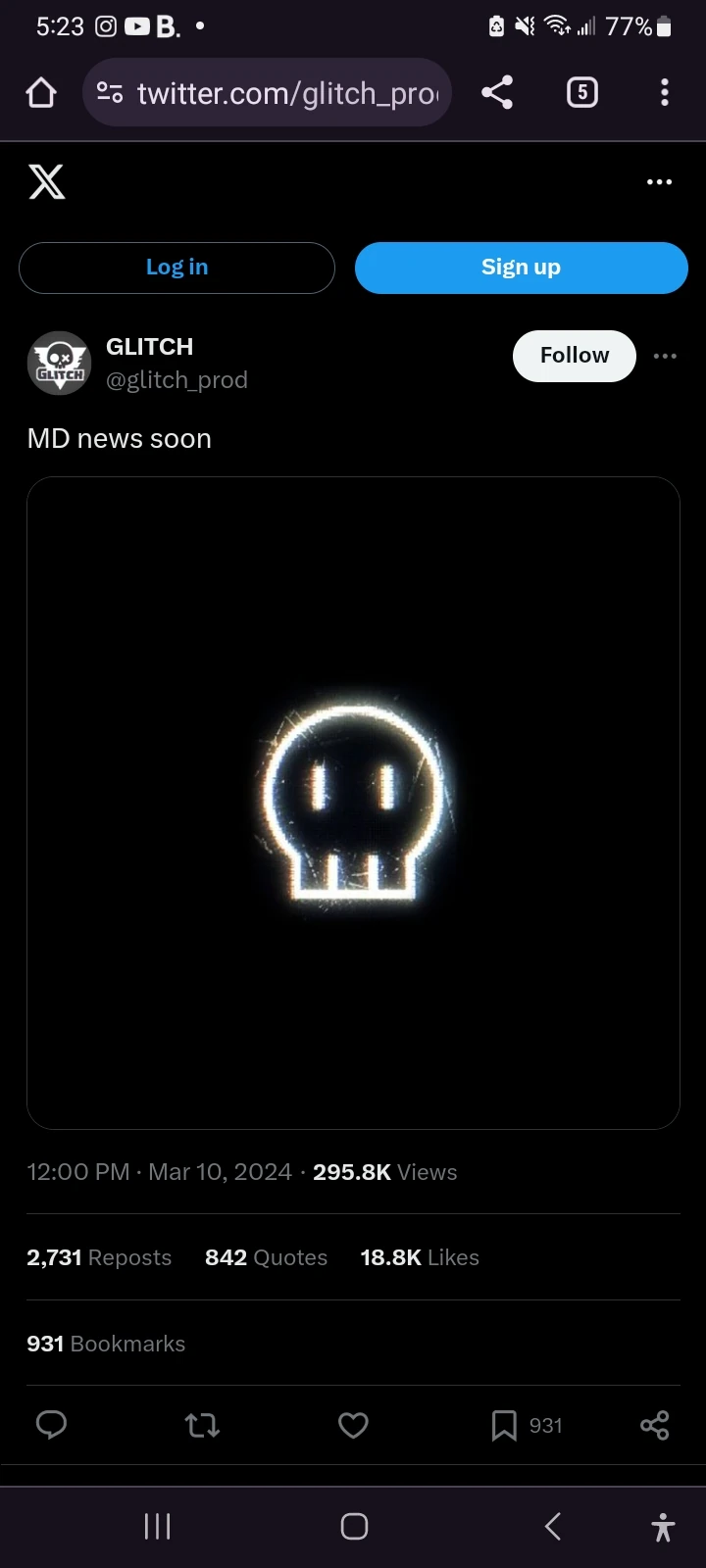Viewport: 706px width, 1568px height.
Task: Bookmark this post
Action: click(504, 1425)
